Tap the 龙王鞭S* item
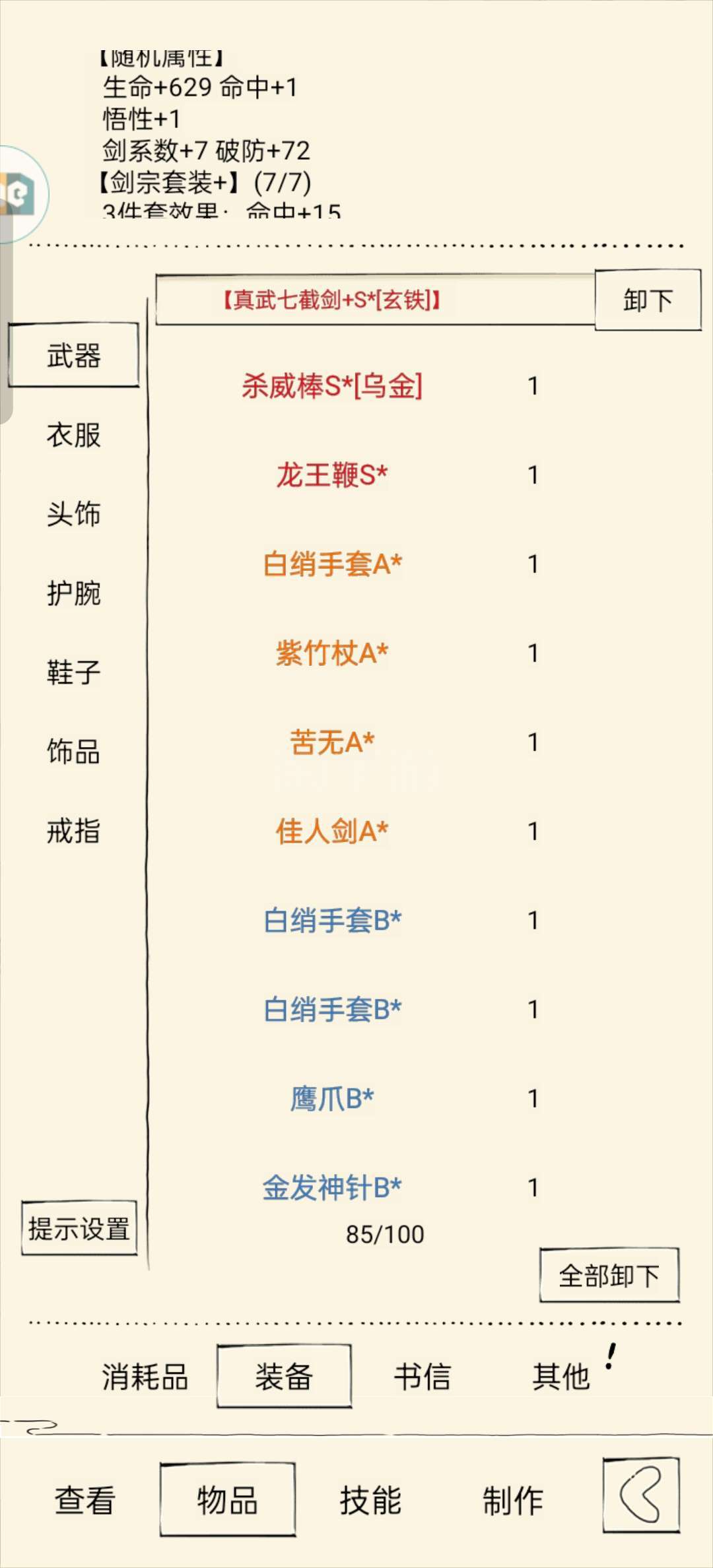The width and height of the screenshot is (713, 1568). (331, 475)
